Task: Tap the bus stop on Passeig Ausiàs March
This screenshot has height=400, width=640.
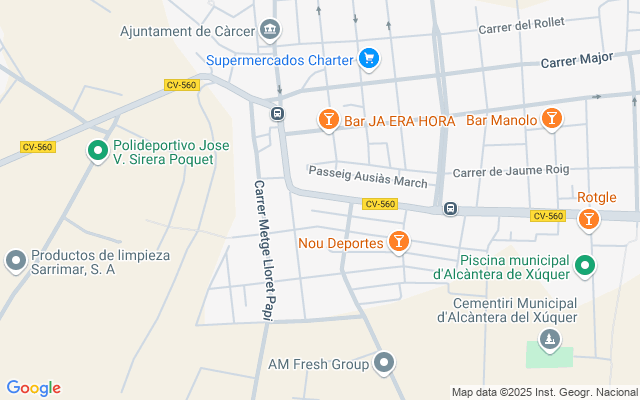Action: coord(451,208)
